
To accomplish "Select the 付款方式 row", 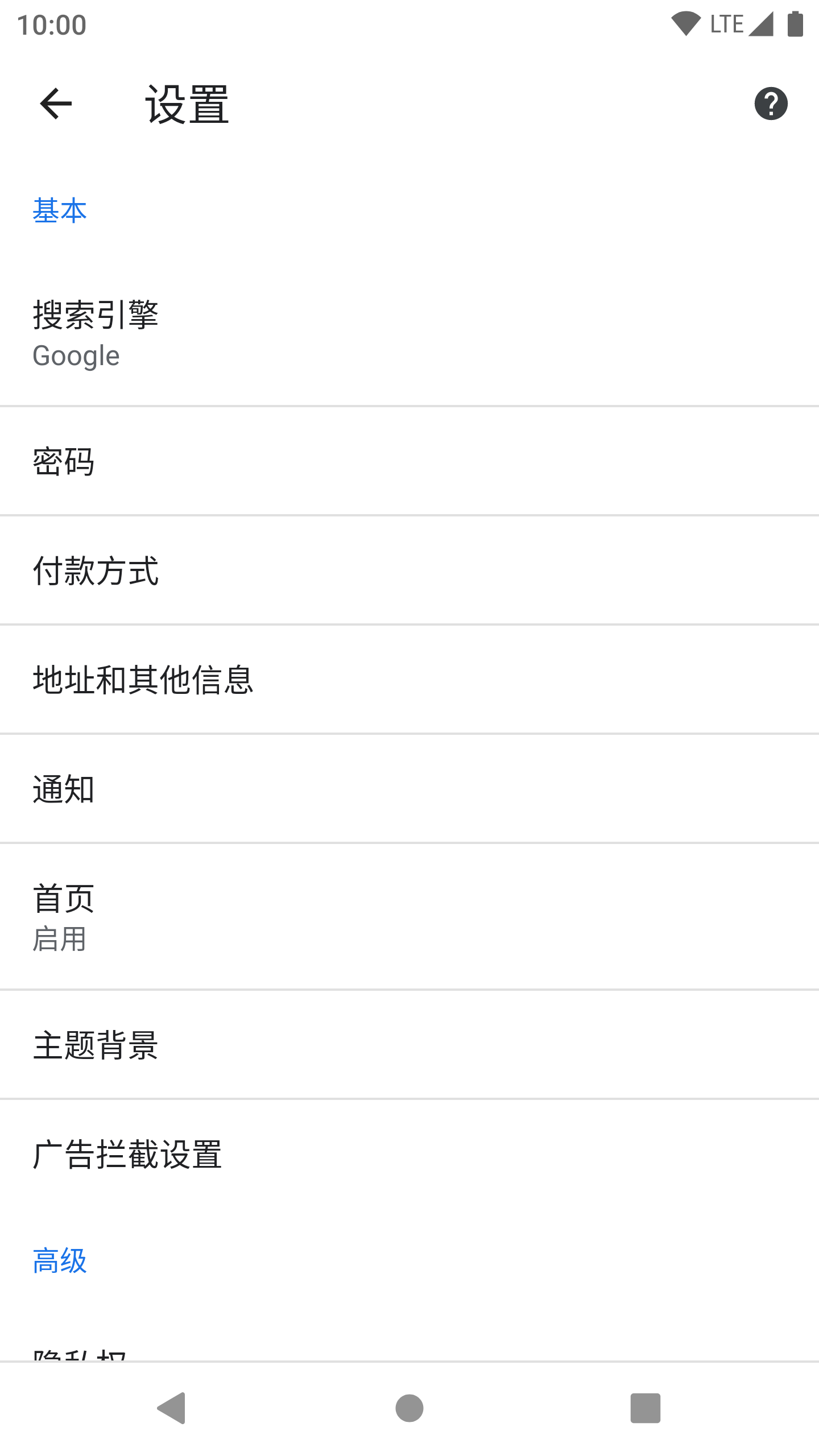I will point(409,570).
